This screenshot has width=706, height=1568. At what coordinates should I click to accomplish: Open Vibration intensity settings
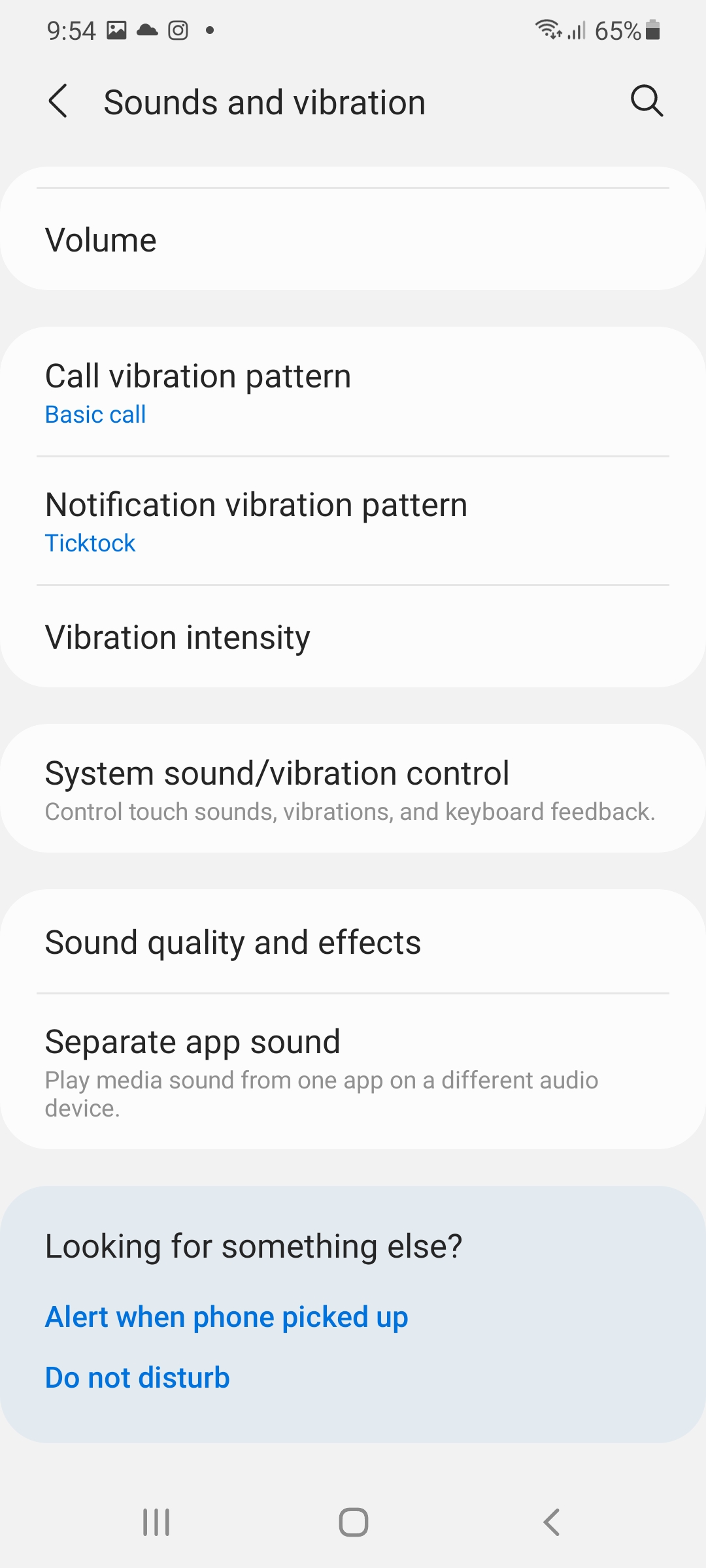click(353, 637)
